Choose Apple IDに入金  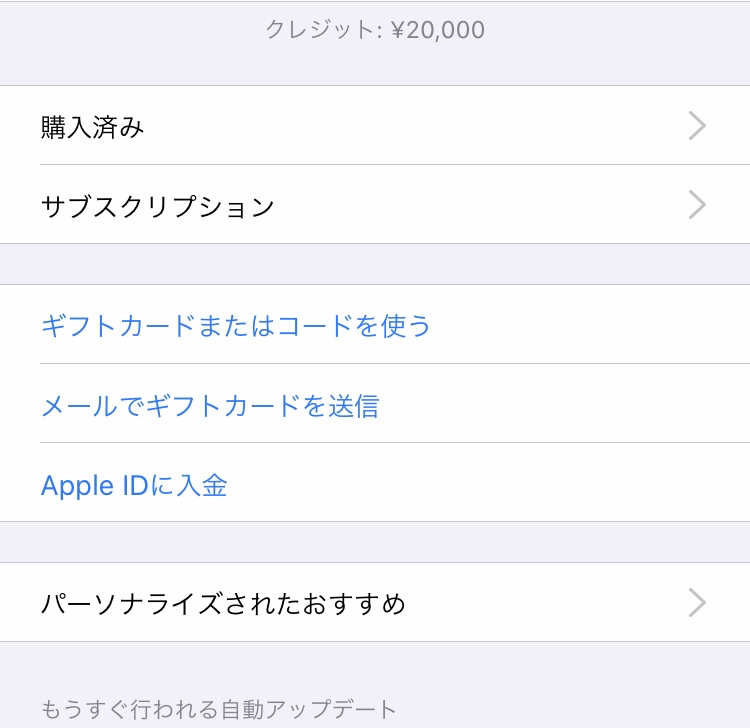[134, 485]
